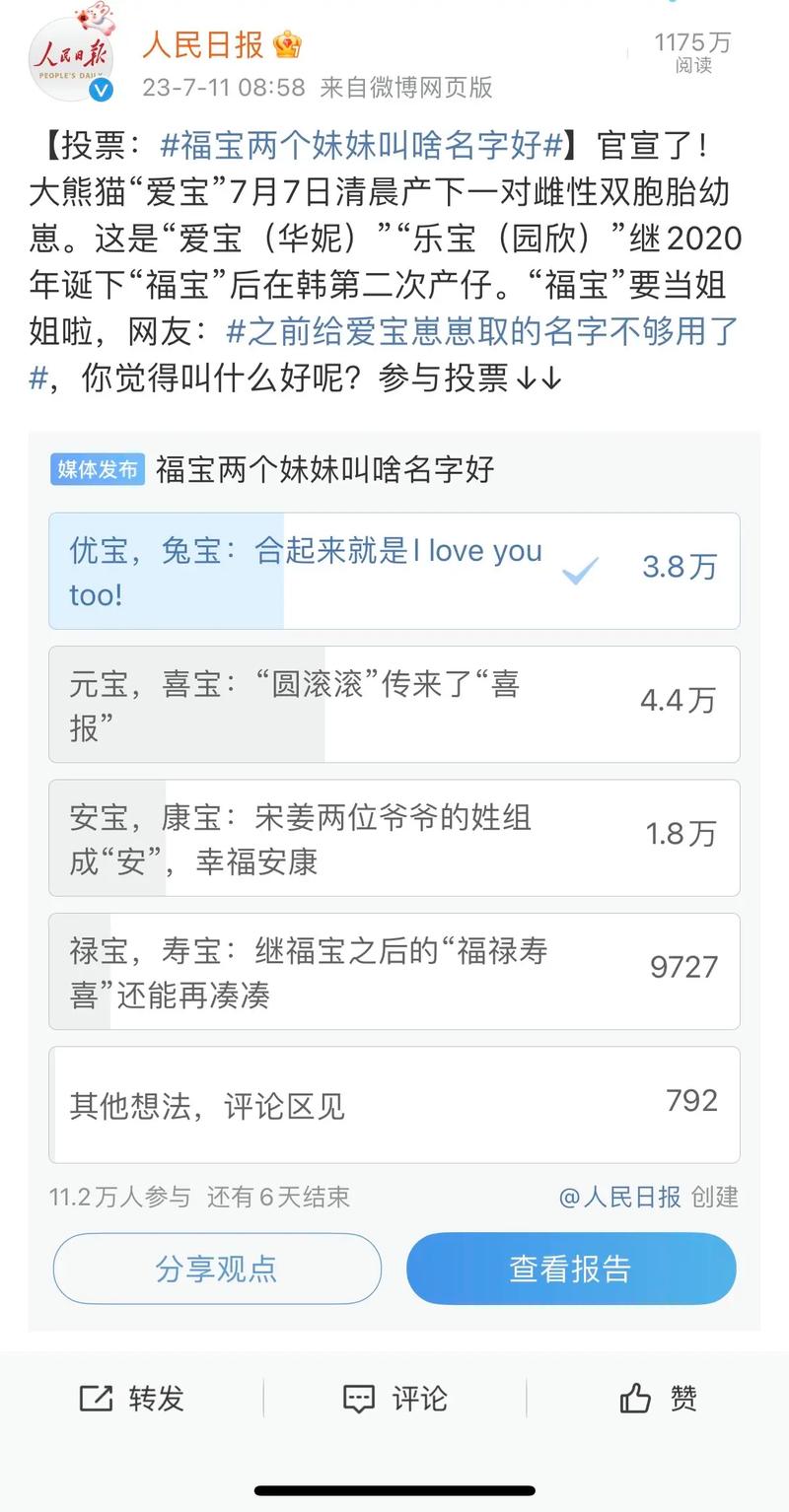Select 其他想法，评论区见 option
The image size is (789, 1512).
(x=394, y=1104)
